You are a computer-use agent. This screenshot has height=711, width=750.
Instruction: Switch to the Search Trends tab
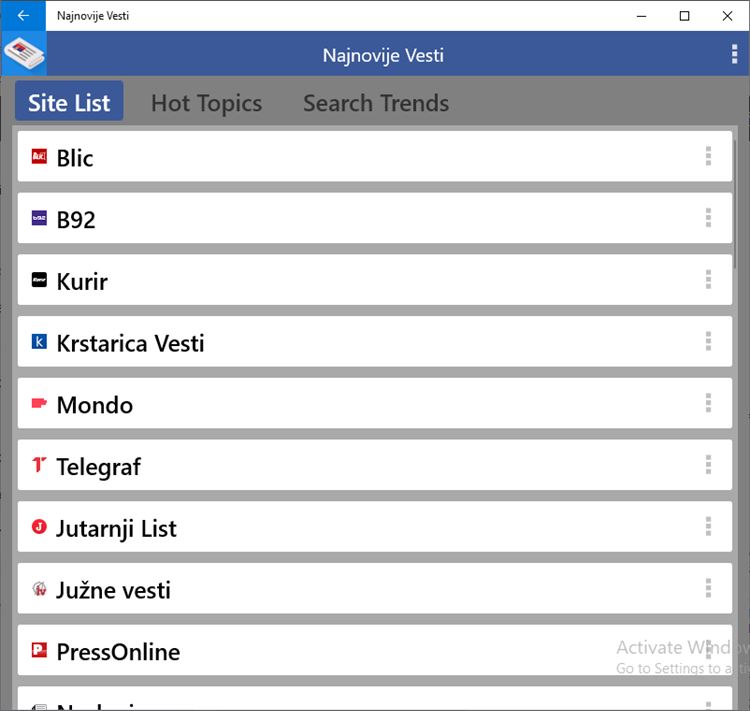(375, 103)
